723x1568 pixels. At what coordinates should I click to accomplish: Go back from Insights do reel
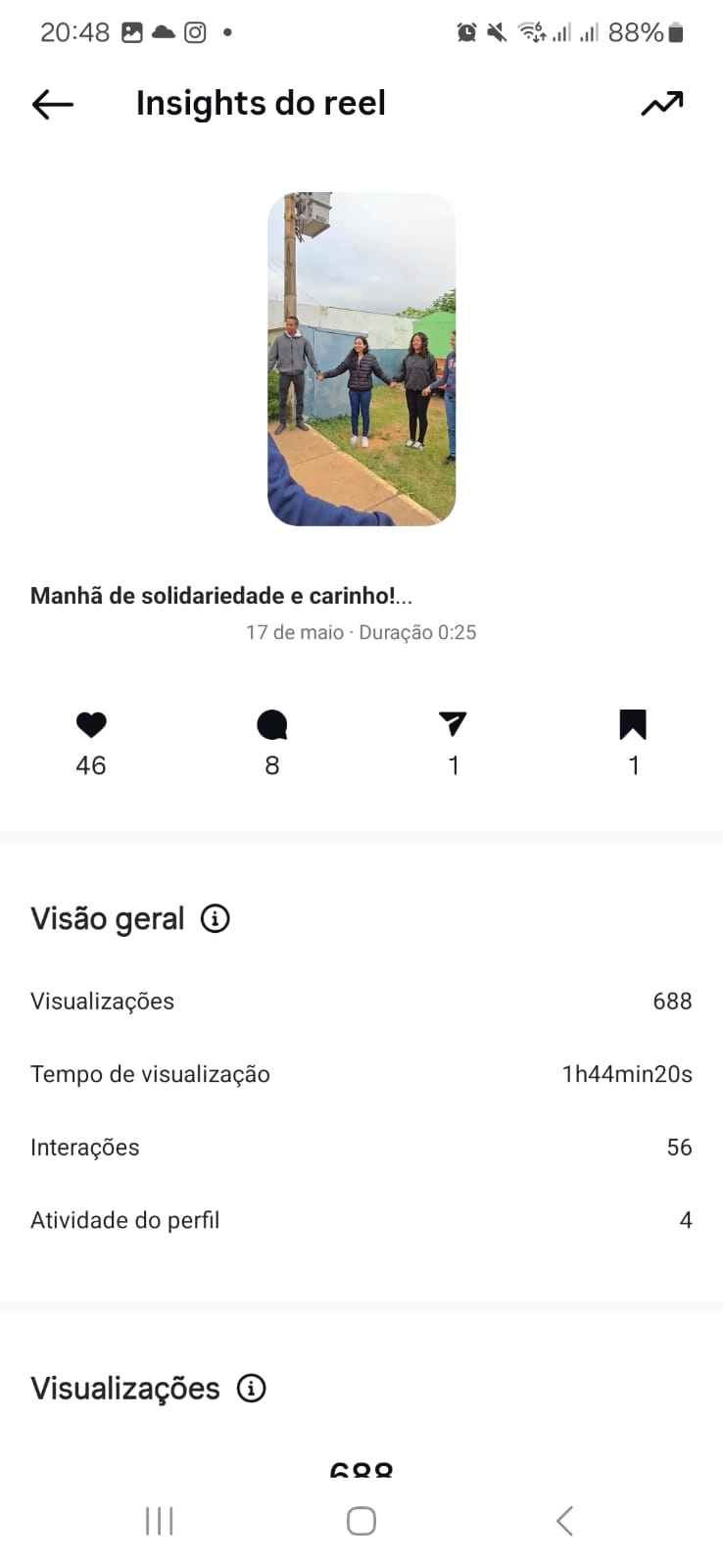(53, 104)
